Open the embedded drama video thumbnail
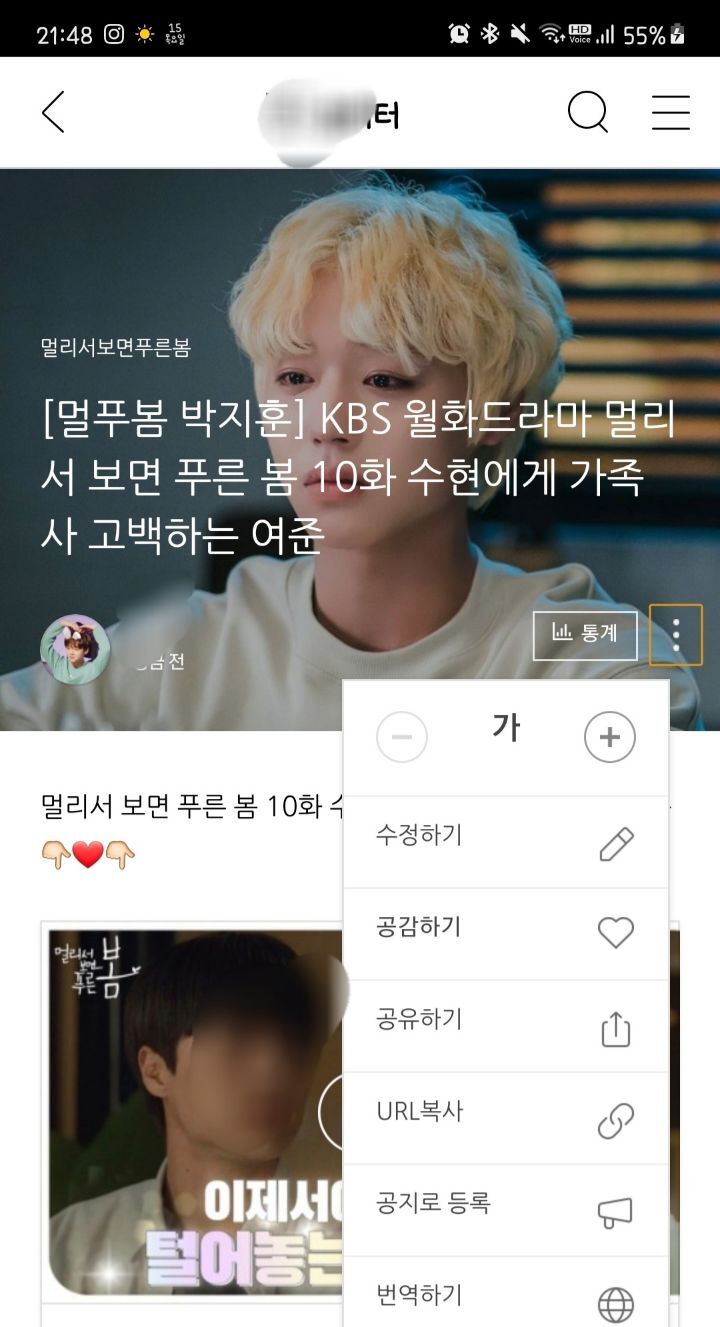The height and width of the screenshot is (1327, 720). click(x=190, y=1110)
